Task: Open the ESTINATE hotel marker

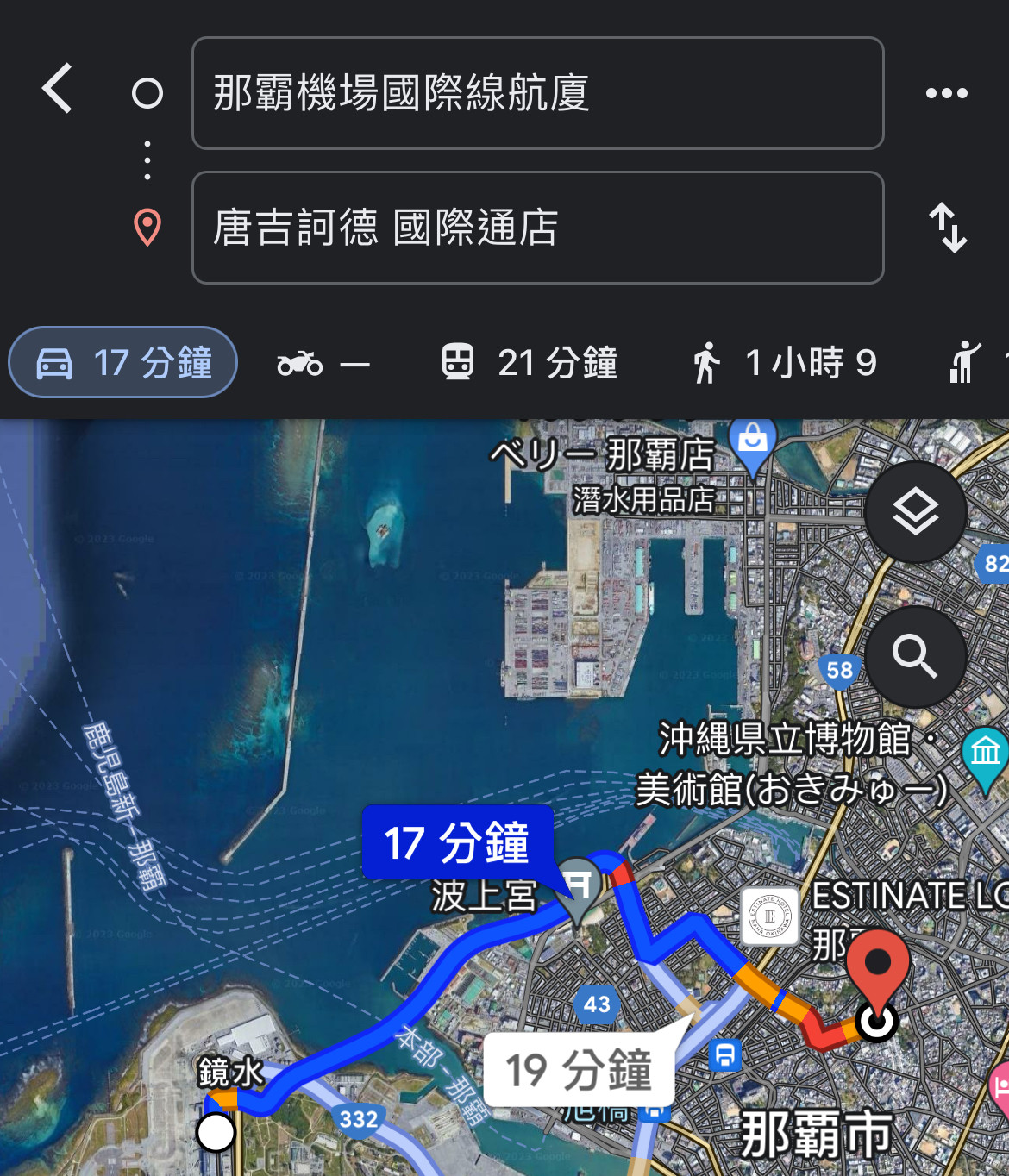Action: pyautogui.click(x=770, y=916)
